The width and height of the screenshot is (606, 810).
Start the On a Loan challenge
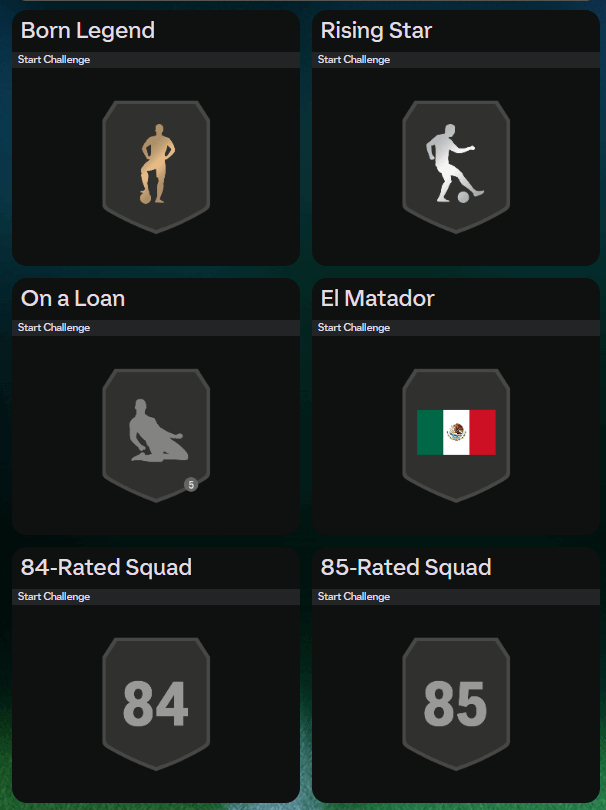point(156,428)
